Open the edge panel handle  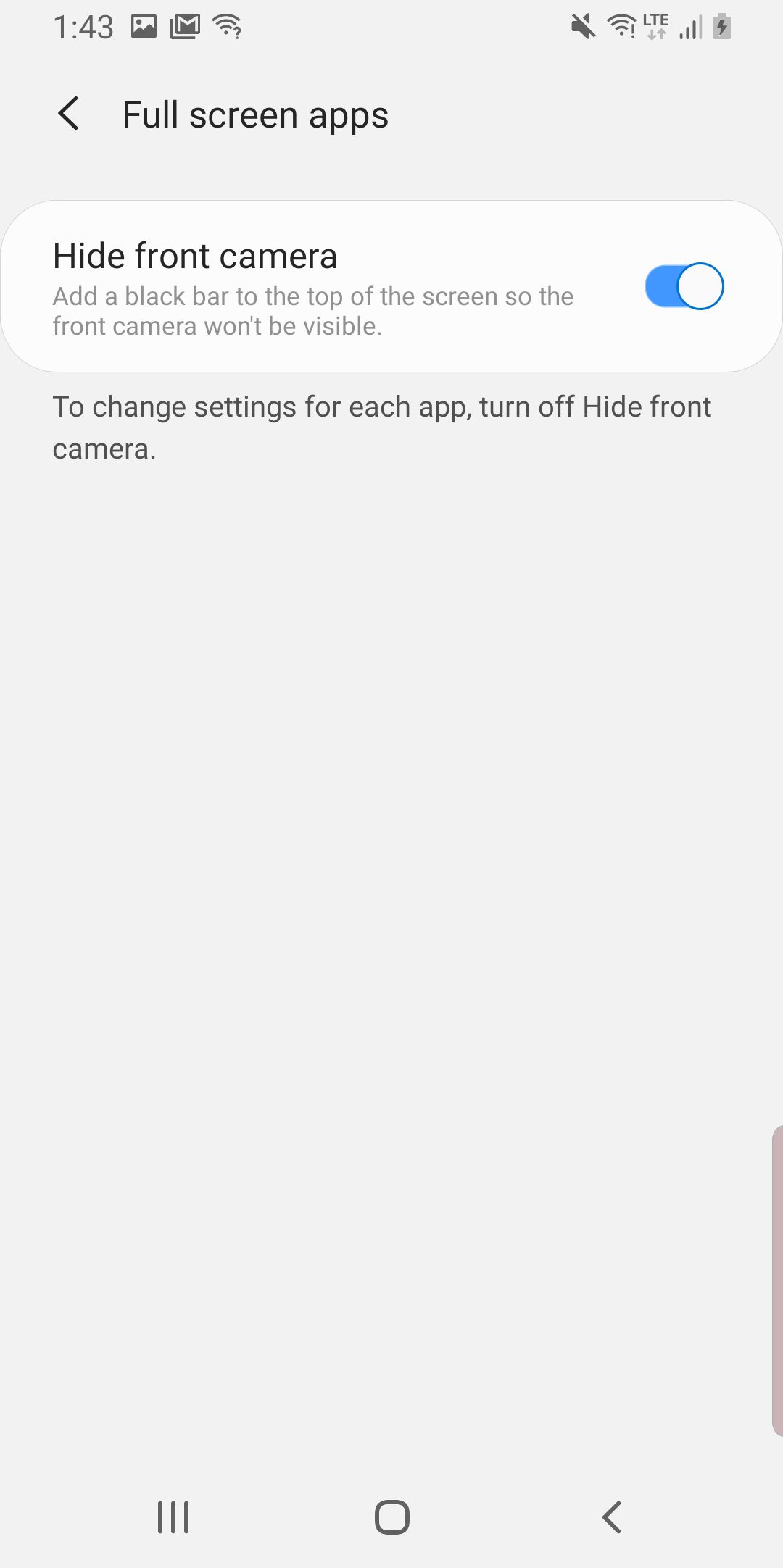[776, 1280]
